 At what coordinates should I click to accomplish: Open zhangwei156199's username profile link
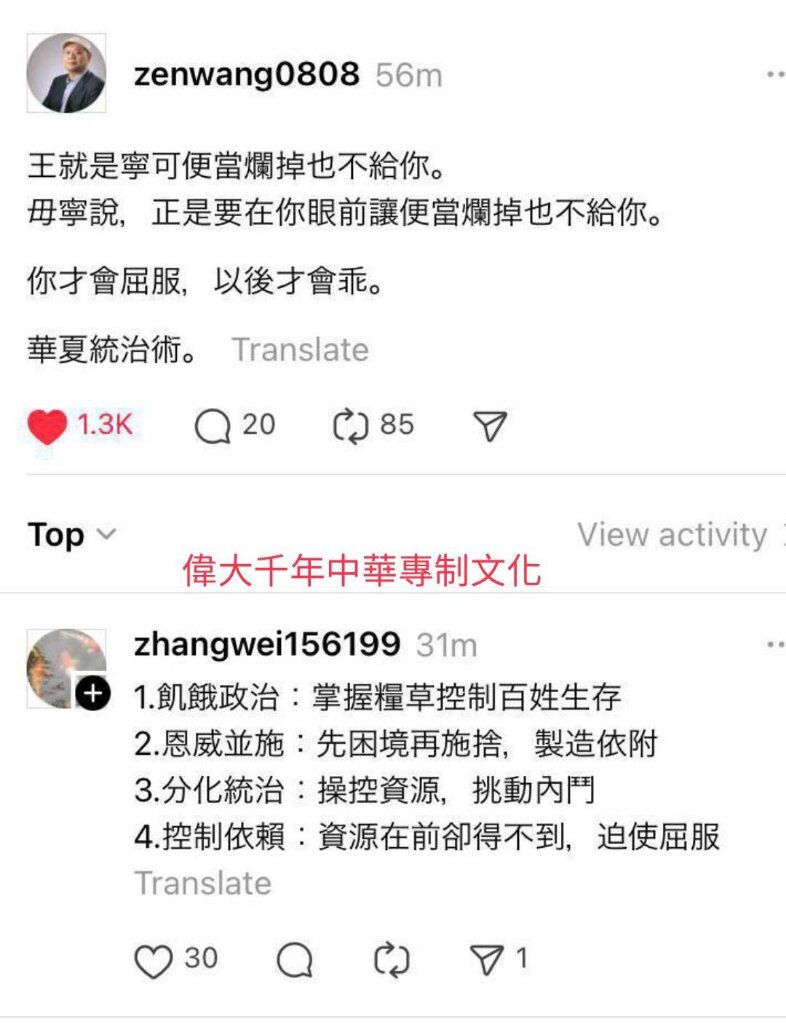tap(267, 645)
